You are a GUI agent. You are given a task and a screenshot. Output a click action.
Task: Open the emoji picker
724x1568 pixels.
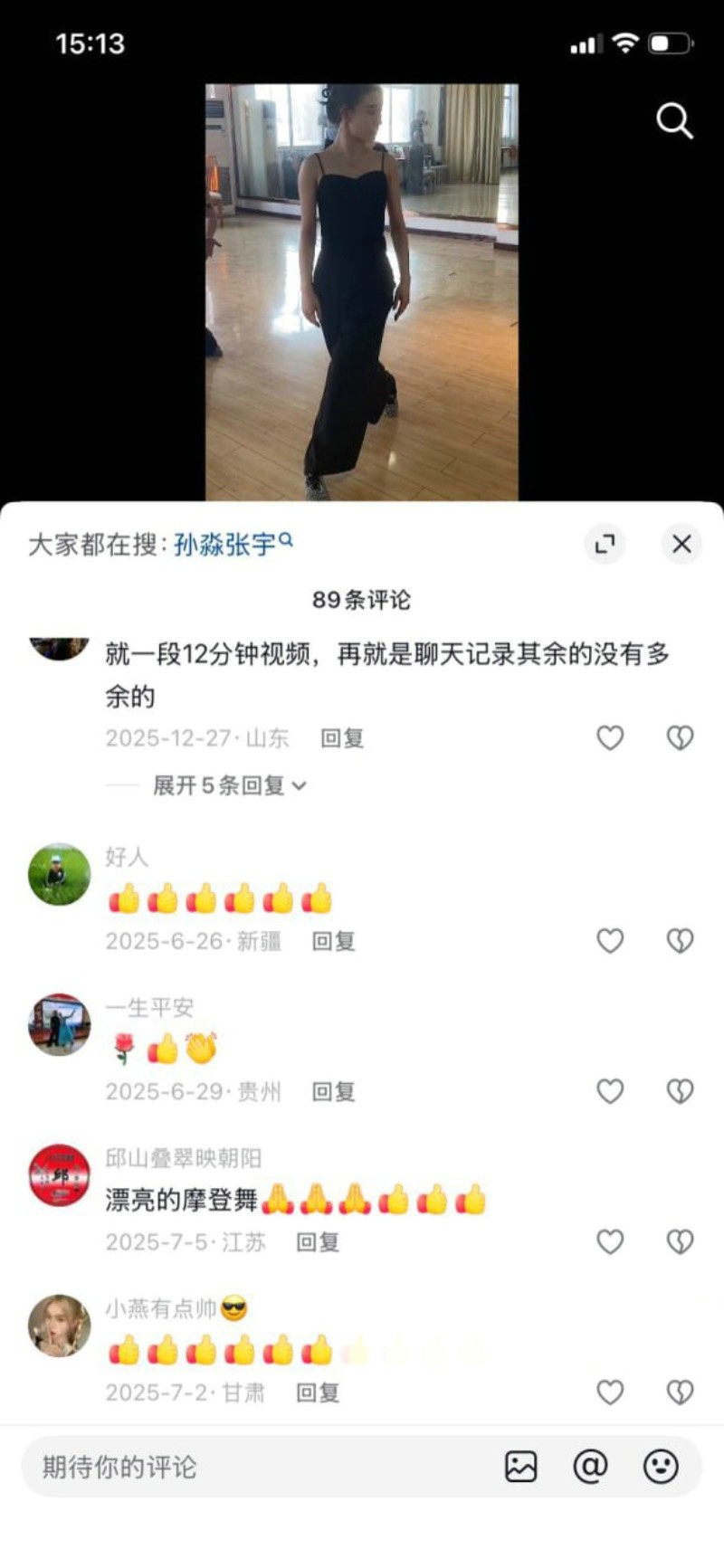(x=661, y=1467)
